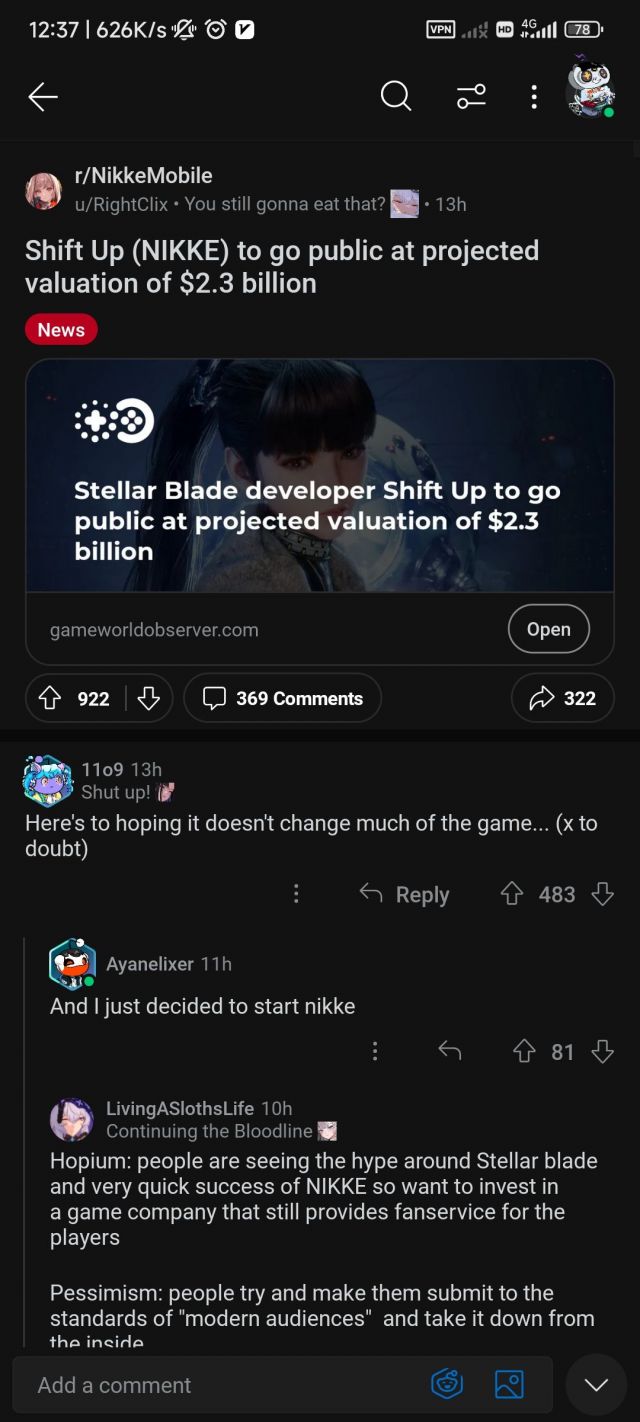View the Stellar Blade article preview card
This screenshot has width=640, height=1422.
click(319, 476)
